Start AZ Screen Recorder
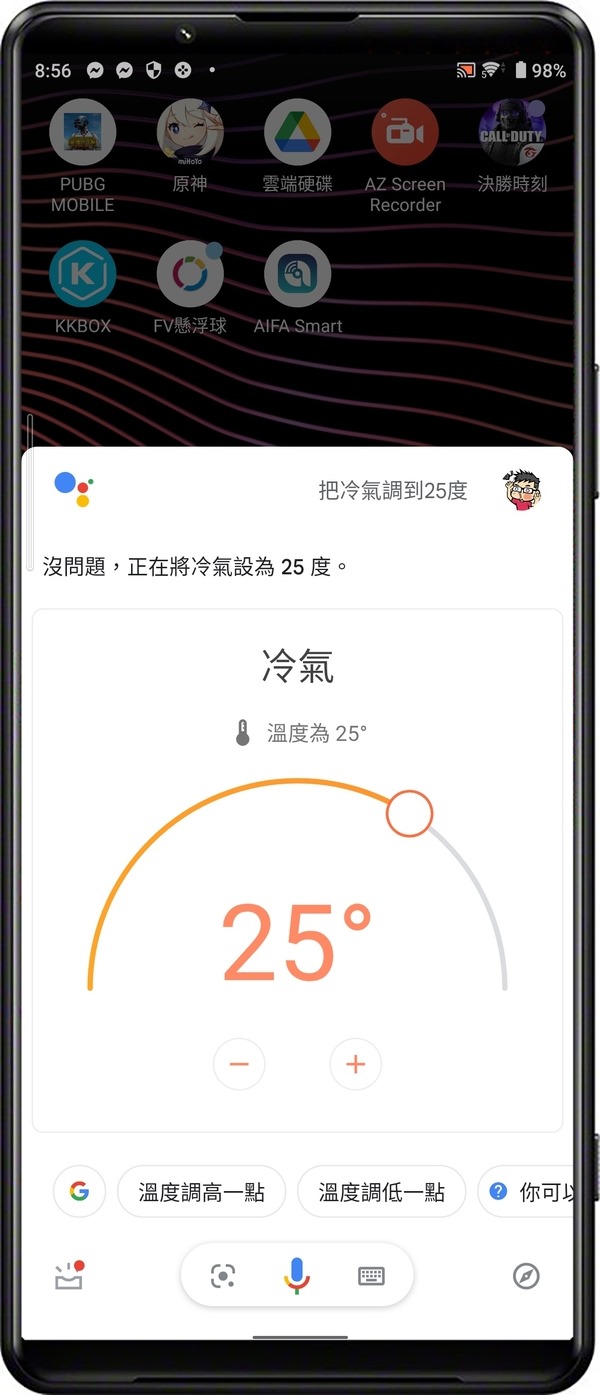The image size is (600, 1395). 404,133
